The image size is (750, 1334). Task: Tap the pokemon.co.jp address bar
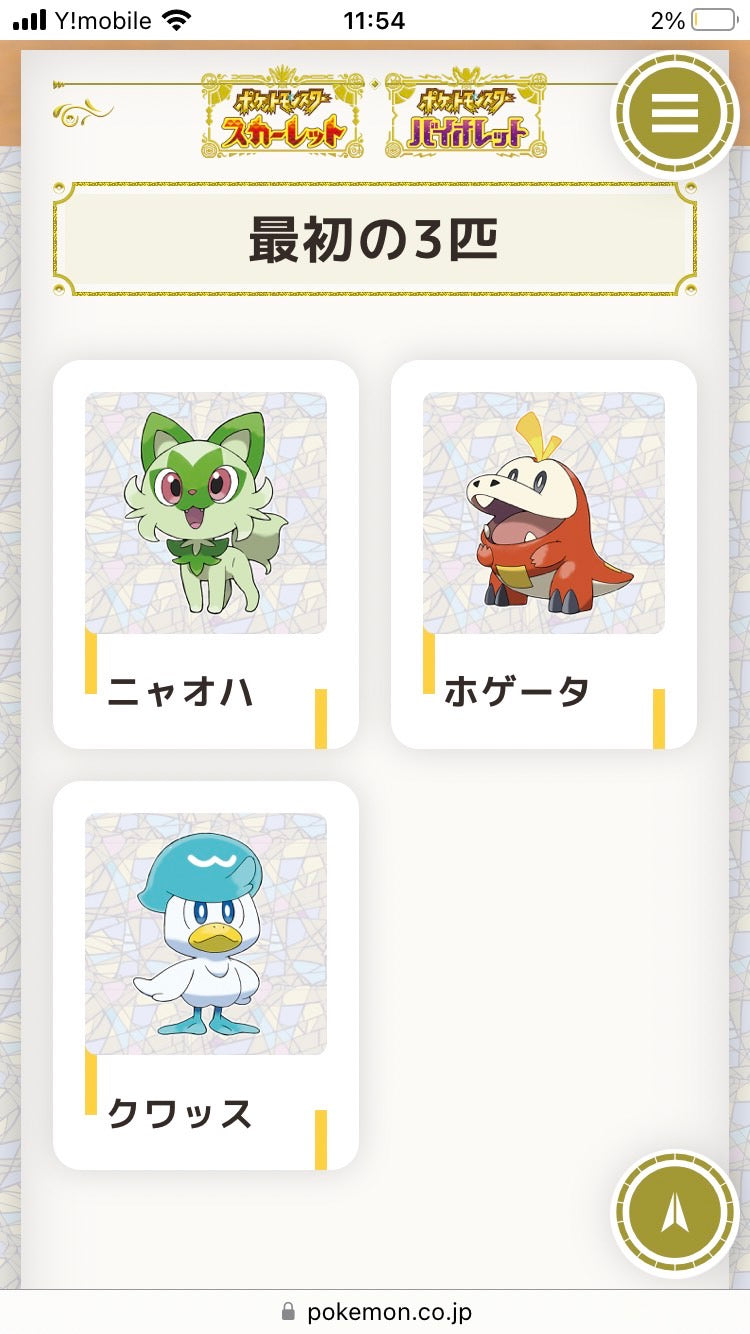coord(390,1311)
